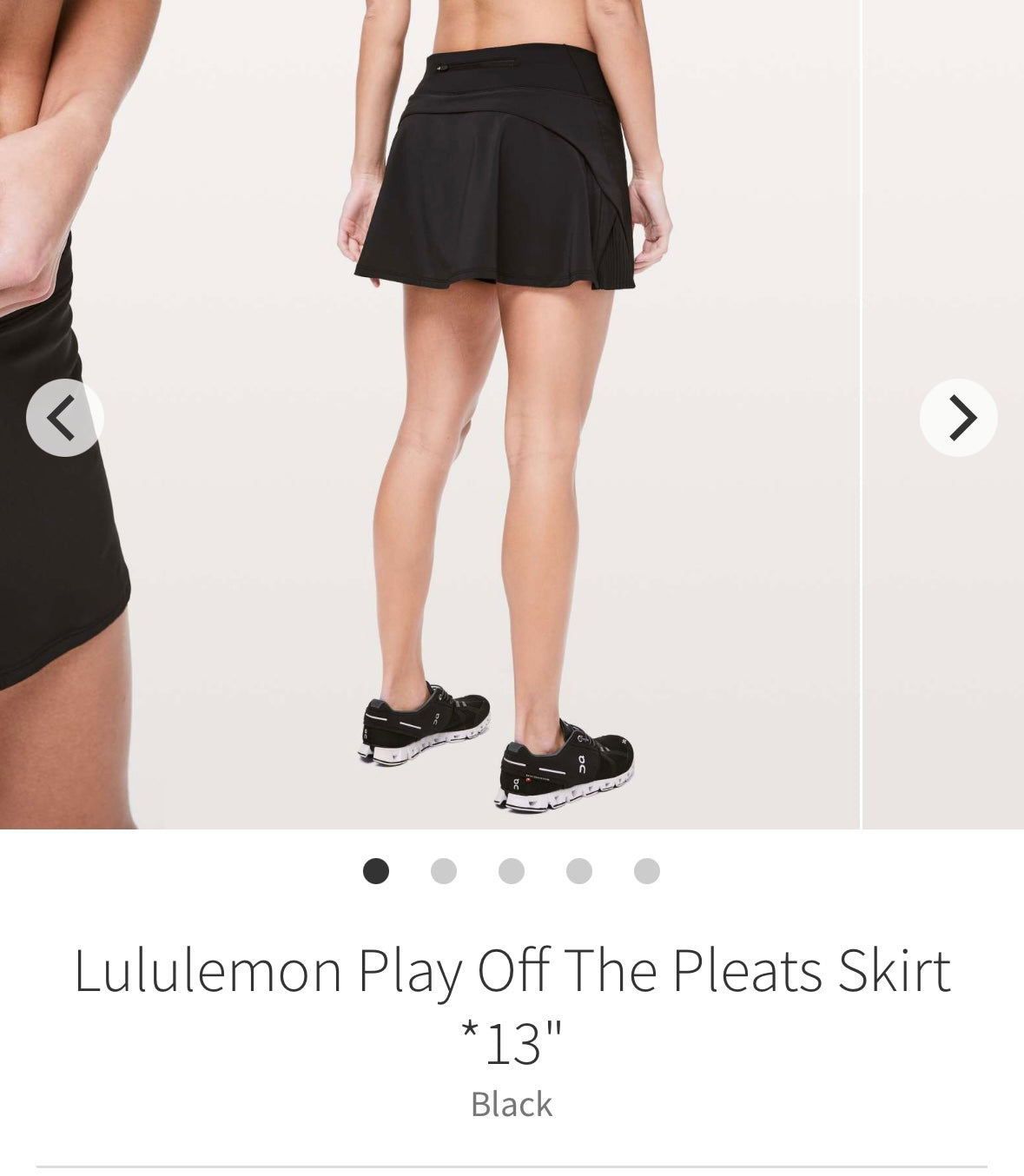Open the Lululemon Play Off The Pleats title

(x=512, y=974)
